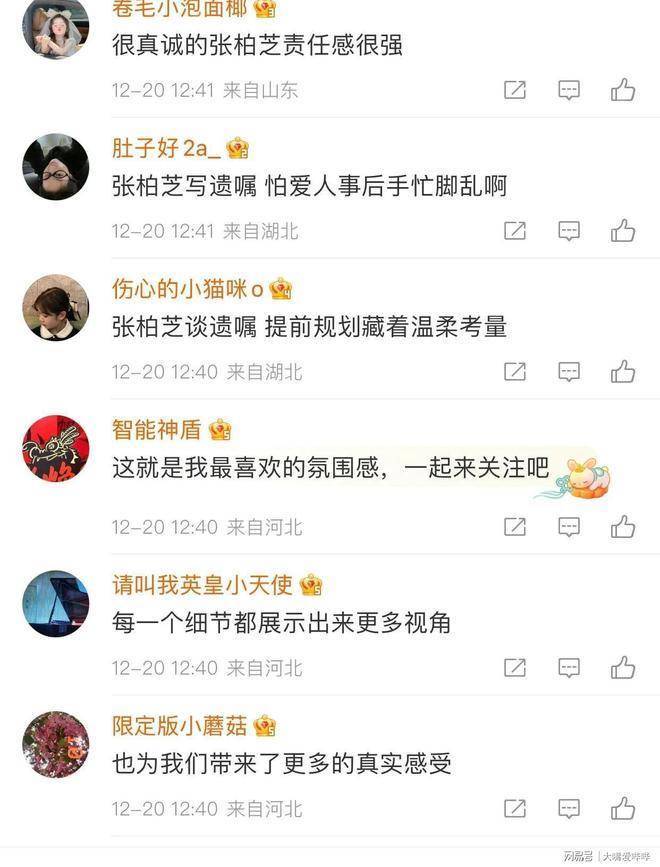Like the comment 很真诚的张柏芝责任感很强
This screenshot has width=660, height=867.
click(623, 90)
